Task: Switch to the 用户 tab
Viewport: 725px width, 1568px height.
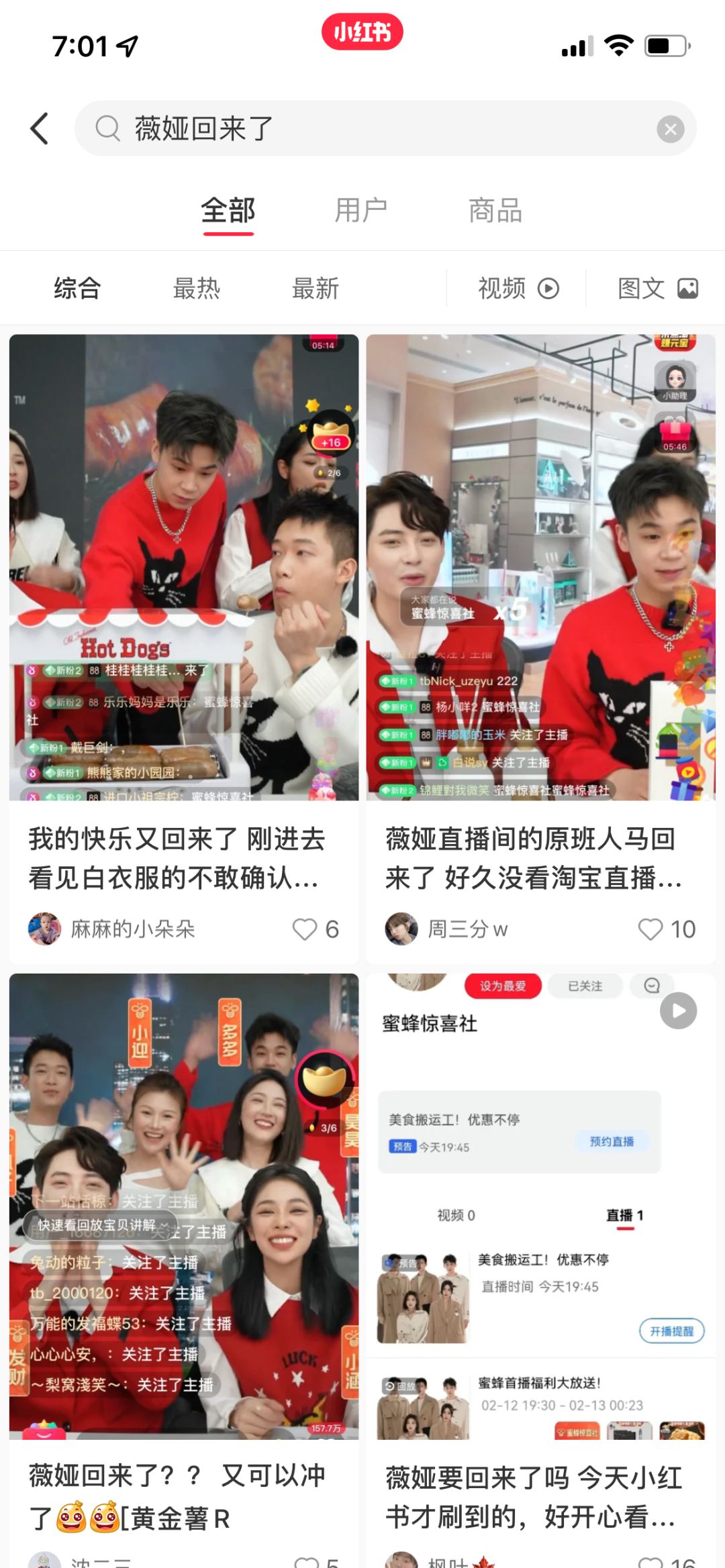Action: [361, 211]
